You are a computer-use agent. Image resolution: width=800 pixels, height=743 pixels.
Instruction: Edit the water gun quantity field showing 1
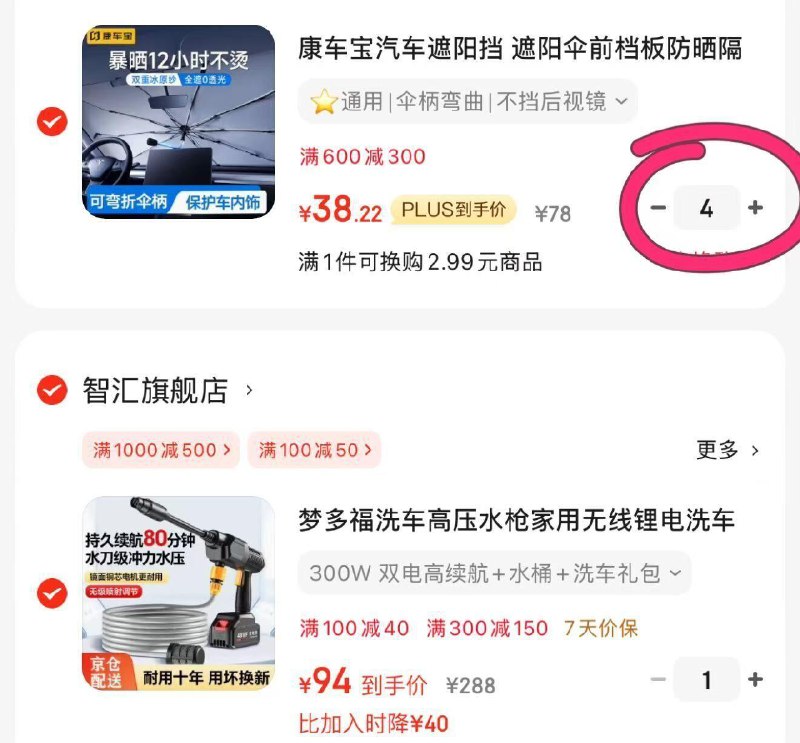pos(706,680)
